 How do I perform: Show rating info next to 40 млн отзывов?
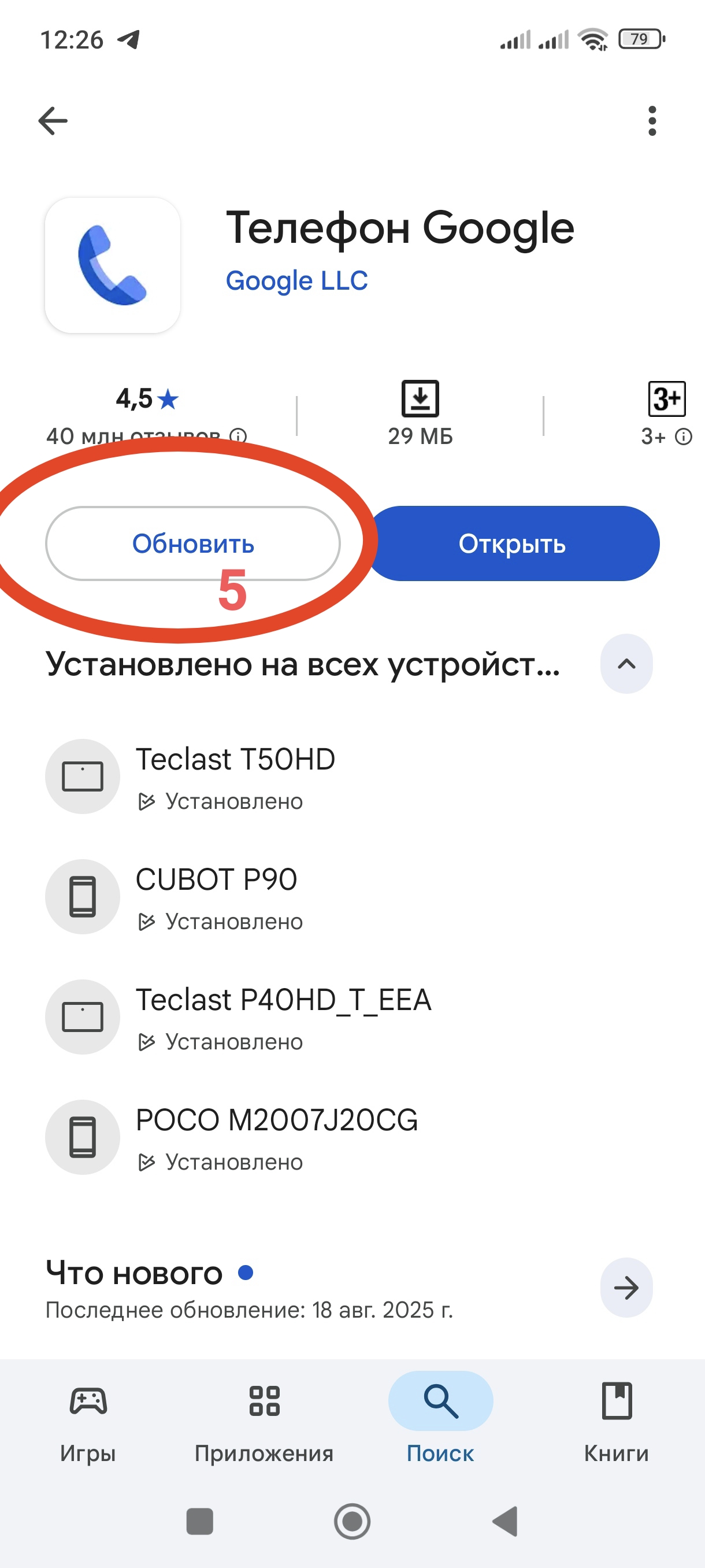(239, 436)
